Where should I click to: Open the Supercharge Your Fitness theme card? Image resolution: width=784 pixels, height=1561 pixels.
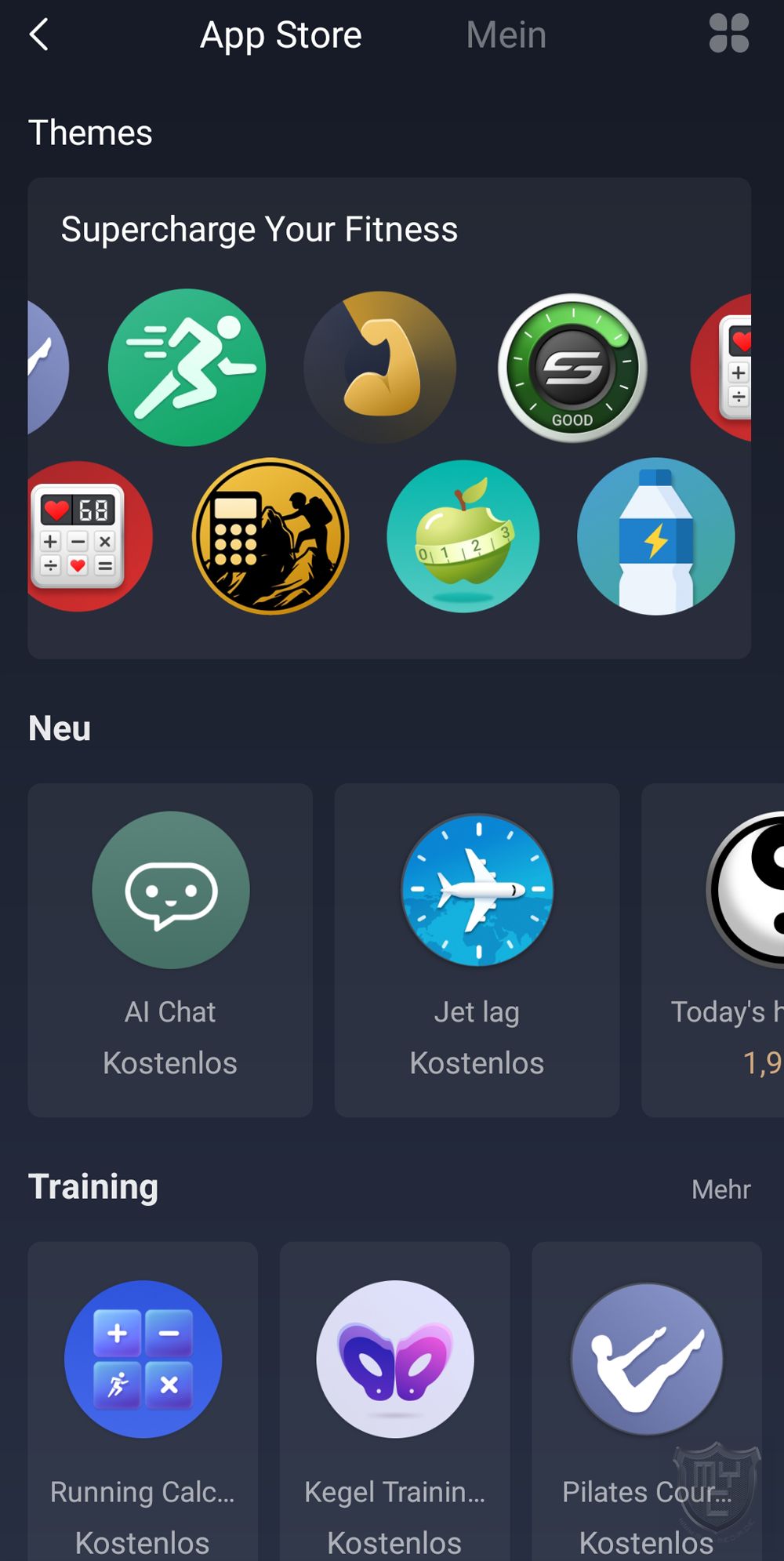pos(259,230)
